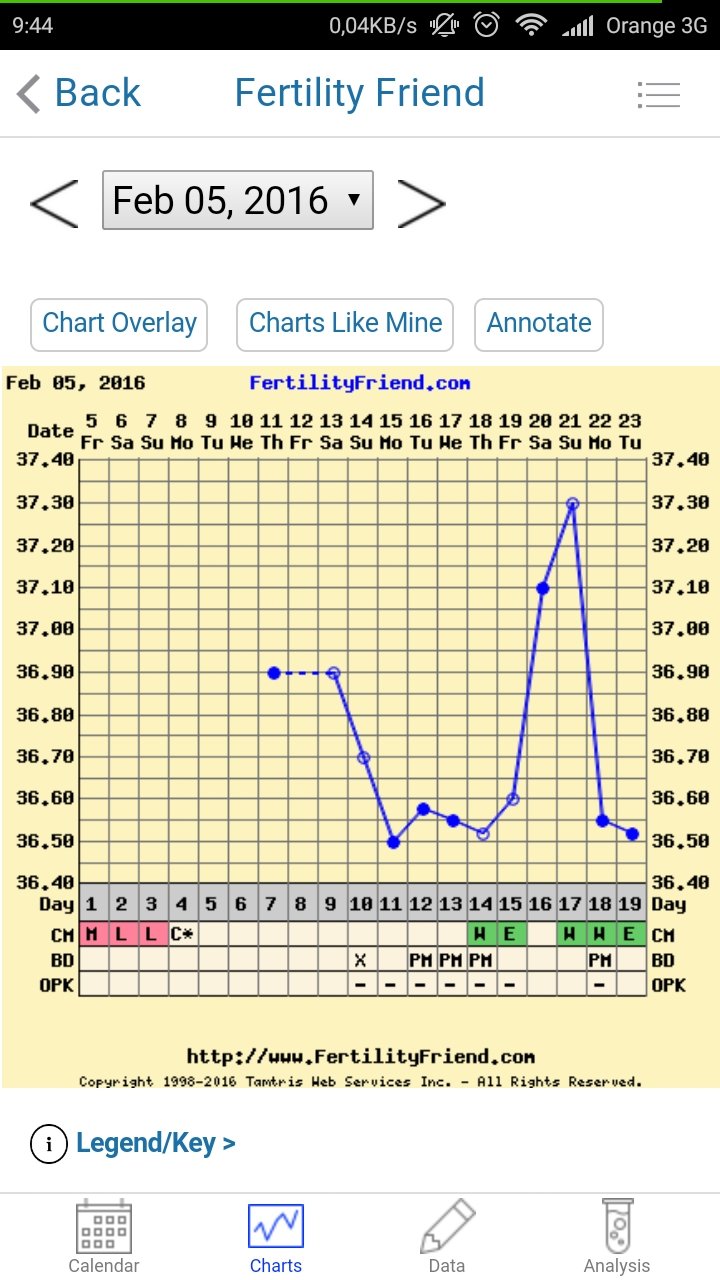
Task: Tap the Annotate button
Action: [x=538, y=324]
